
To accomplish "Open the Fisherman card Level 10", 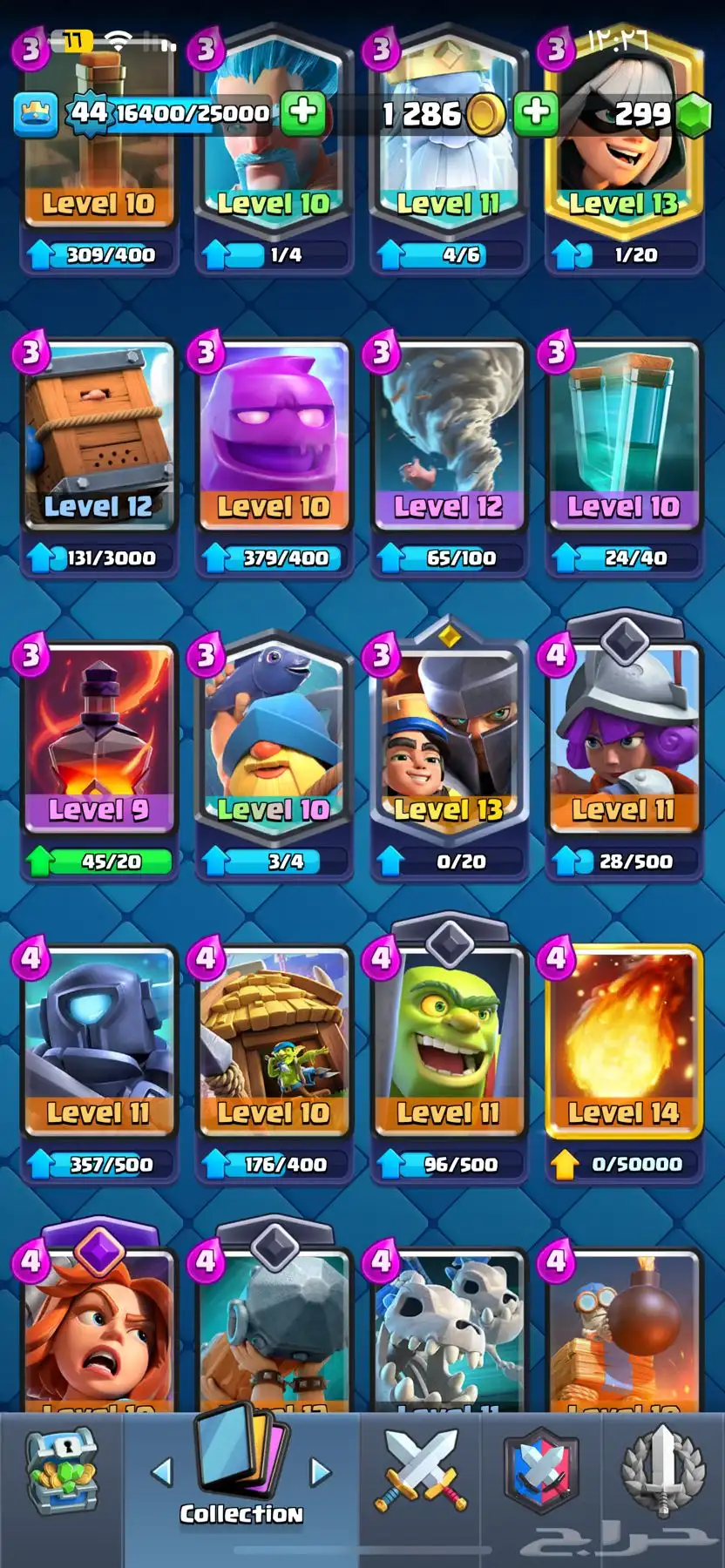I will pyautogui.click(x=273, y=736).
